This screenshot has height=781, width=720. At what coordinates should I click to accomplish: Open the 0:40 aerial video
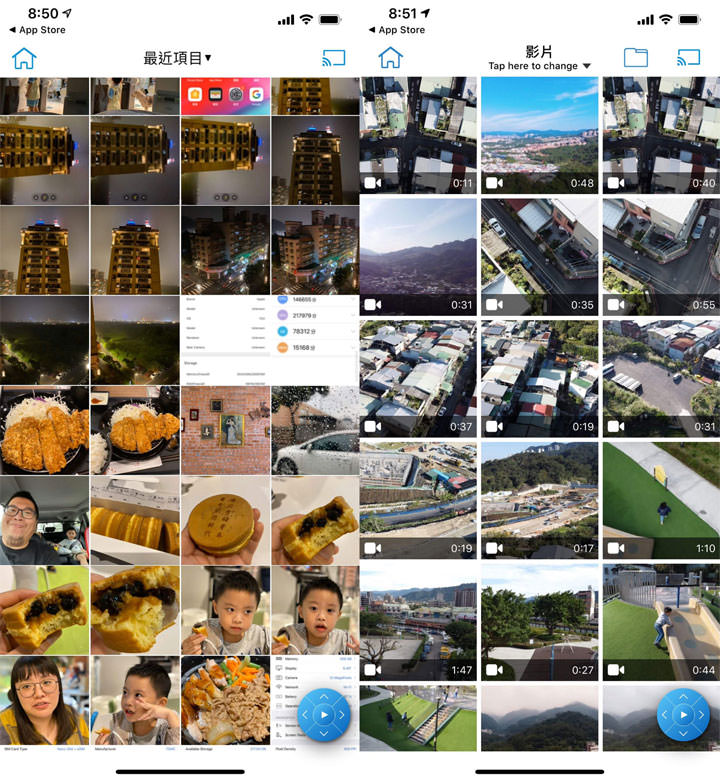(660, 135)
